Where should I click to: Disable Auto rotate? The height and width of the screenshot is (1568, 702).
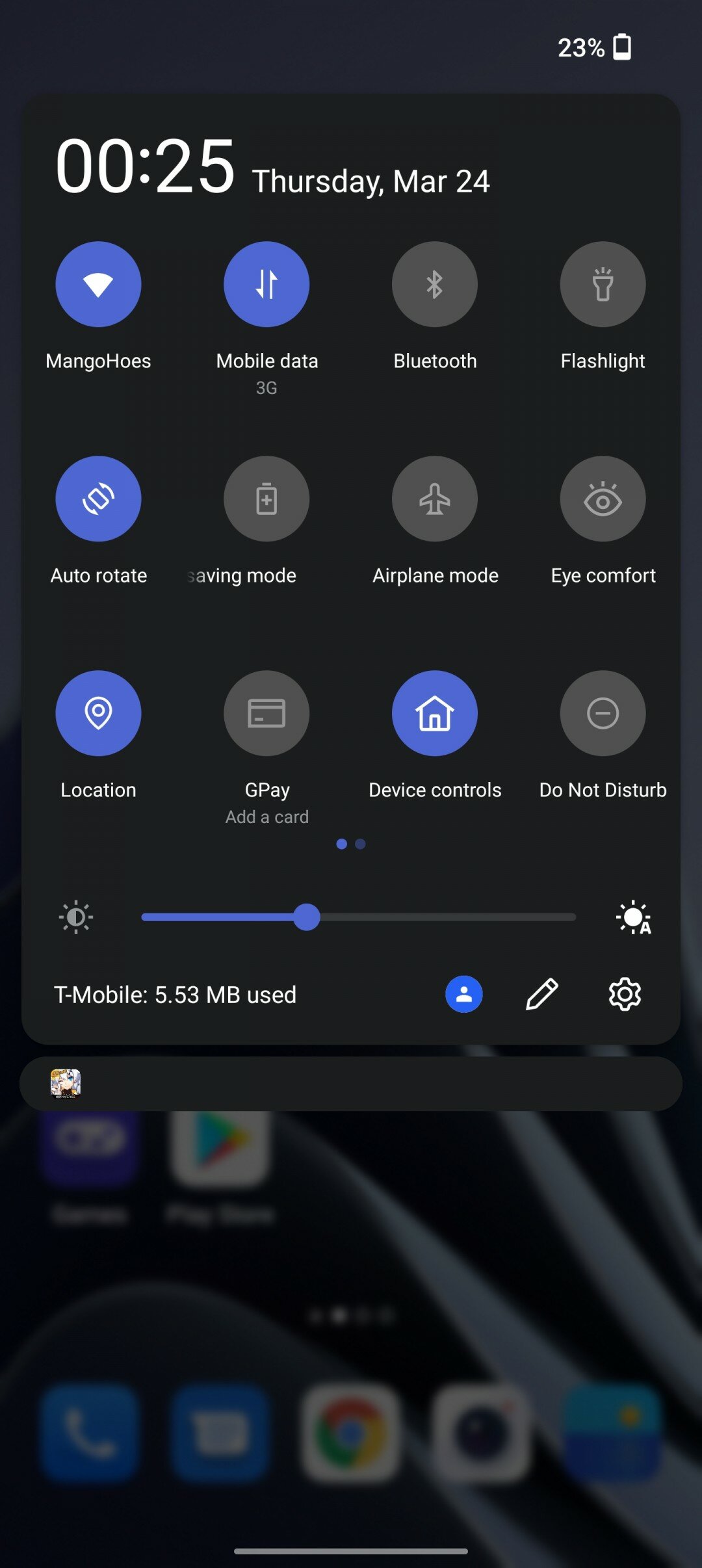(x=98, y=499)
